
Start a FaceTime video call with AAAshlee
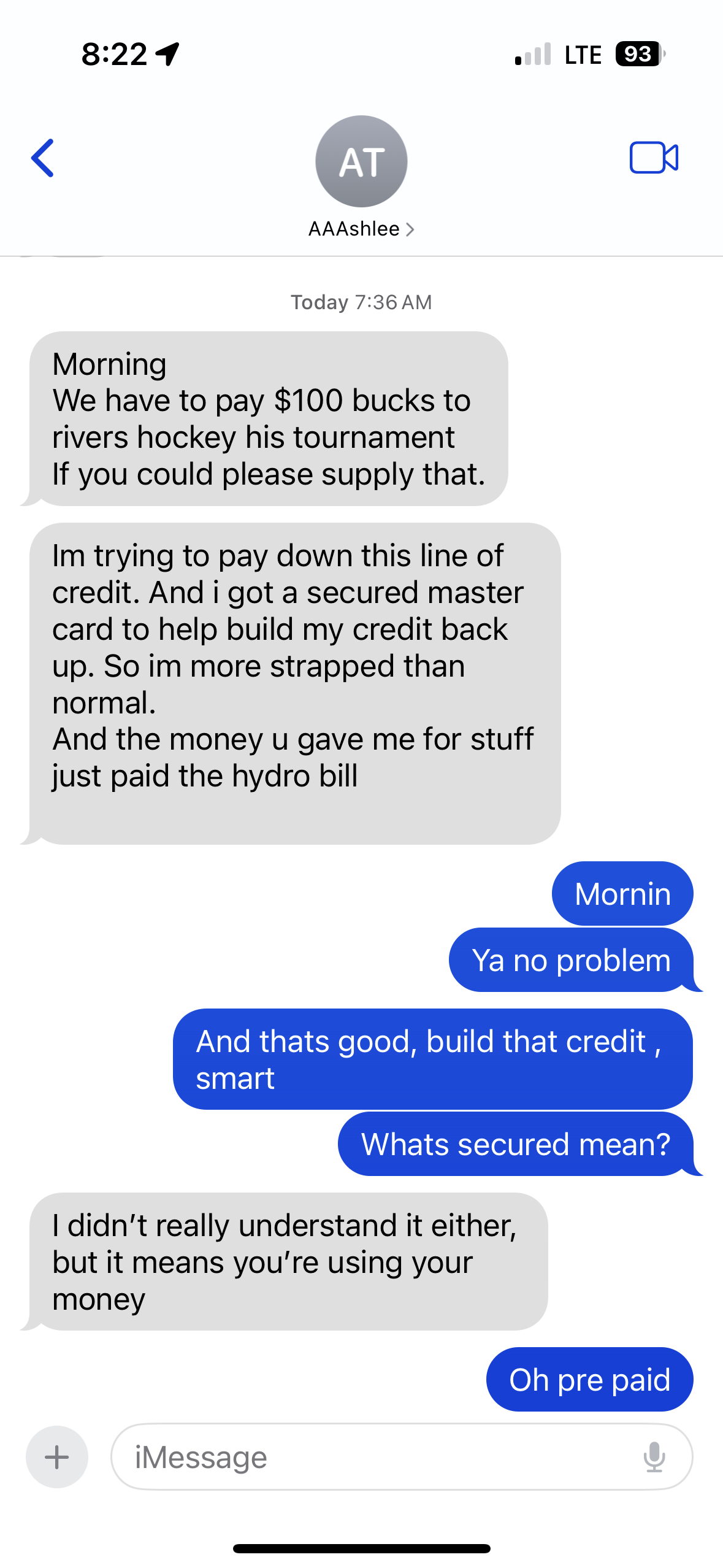(654, 158)
